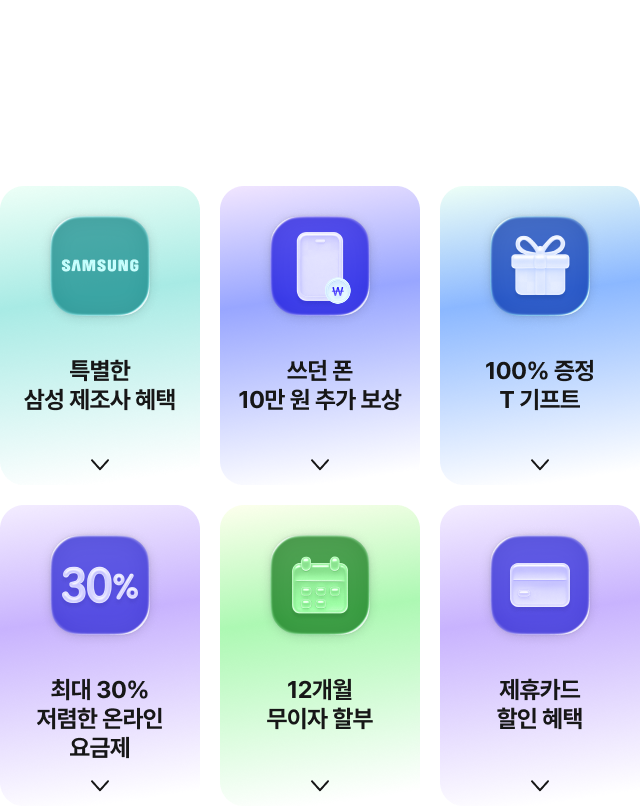
Task: Expand the used phone 10만 원 추가 보상 card
Action: tap(320, 464)
